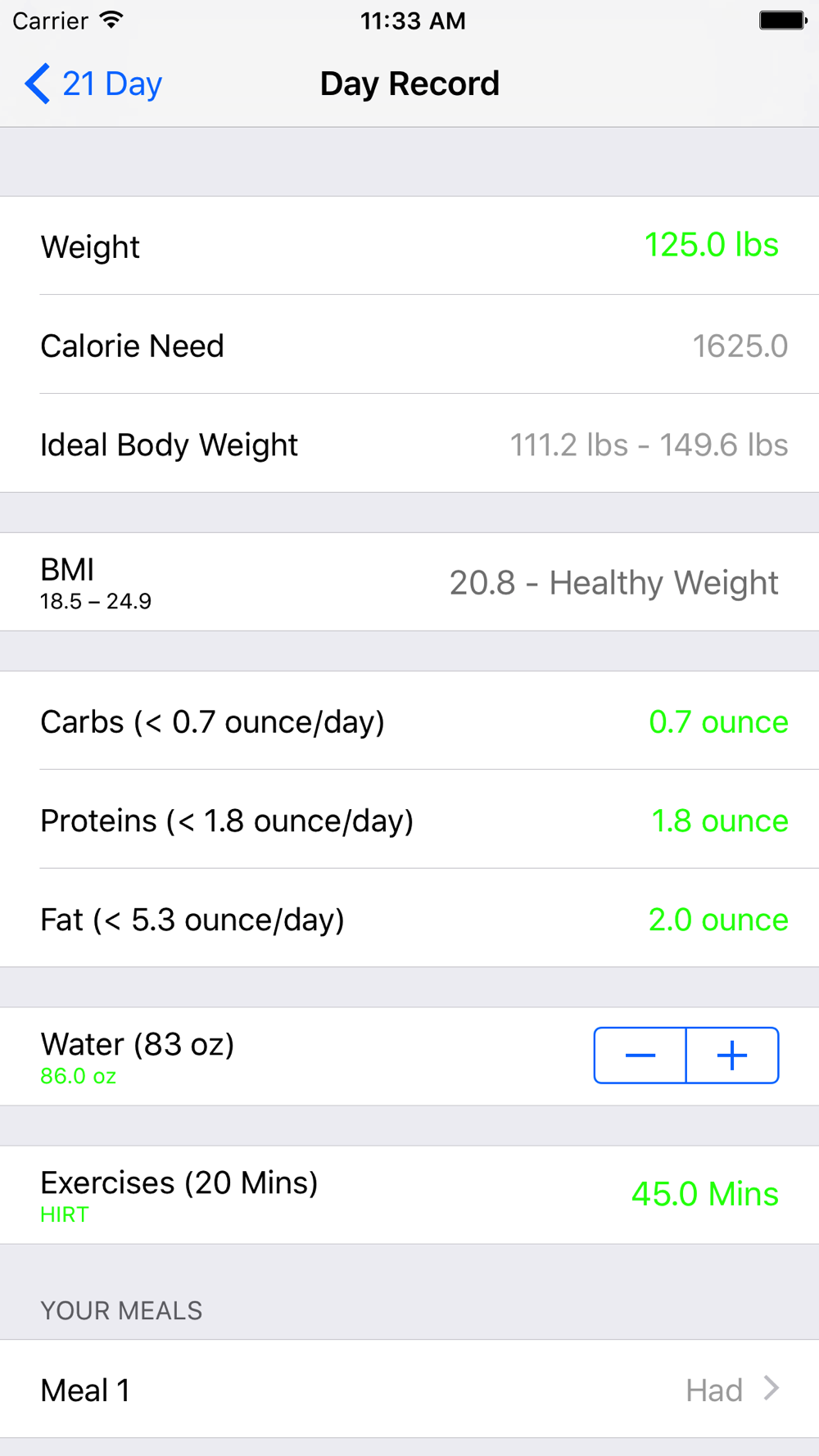Open Exercises row showing 45.0 Mins
The image size is (819, 1456).
[409, 1195]
